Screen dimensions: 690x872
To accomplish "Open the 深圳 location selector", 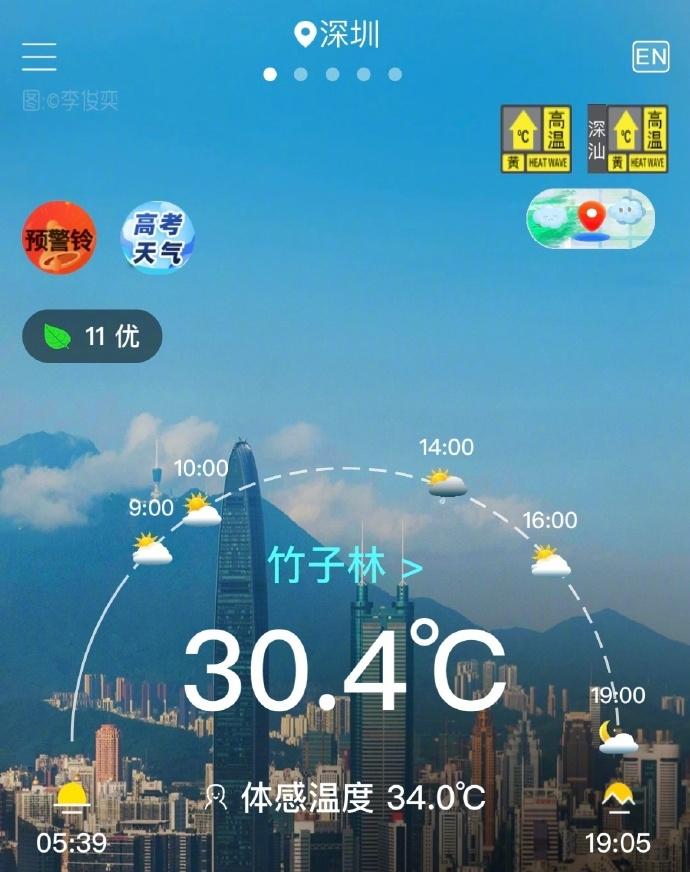I will click(338, 36).
